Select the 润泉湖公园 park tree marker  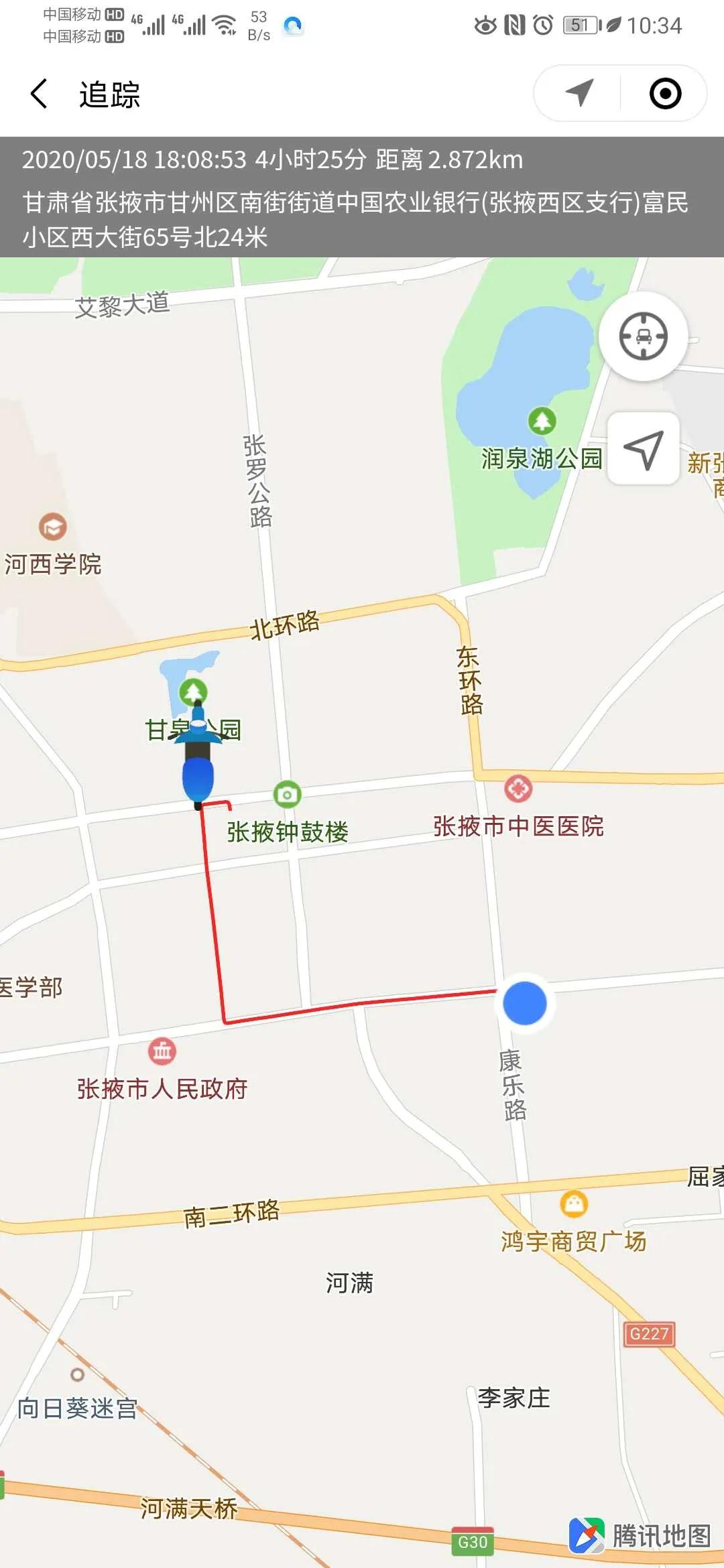tap(540, 420)
